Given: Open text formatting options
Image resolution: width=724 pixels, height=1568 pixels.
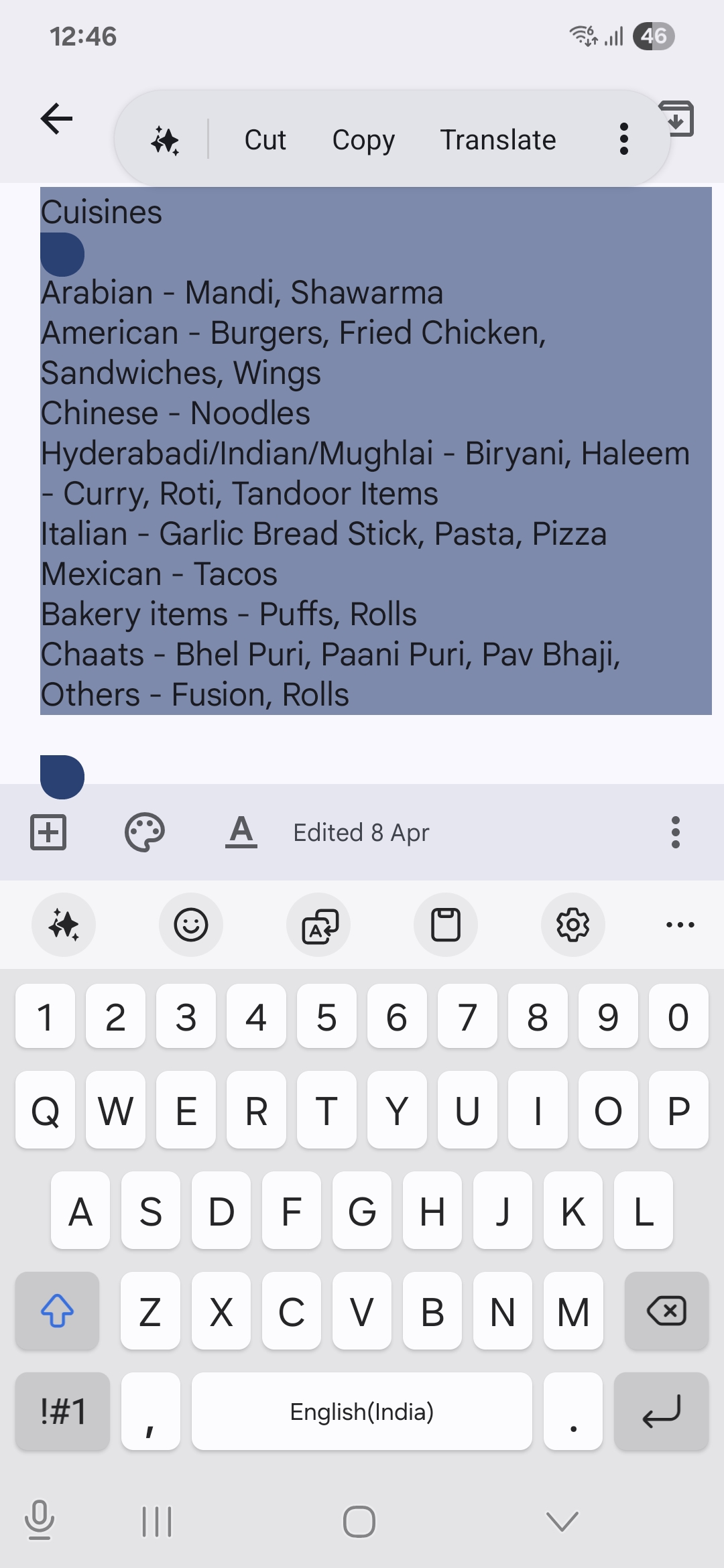Looking at the screenshot, I should [241, 832].
